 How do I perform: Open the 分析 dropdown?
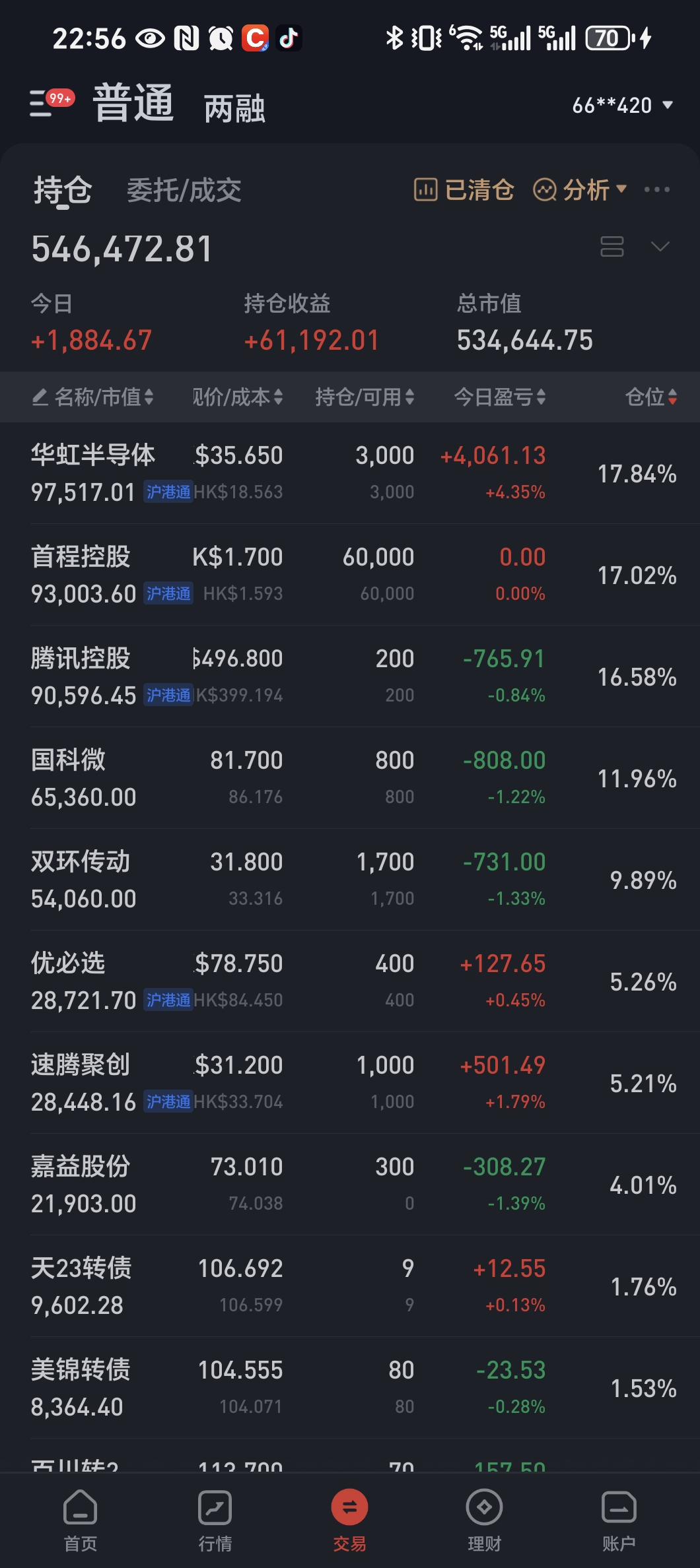point(580,190)
